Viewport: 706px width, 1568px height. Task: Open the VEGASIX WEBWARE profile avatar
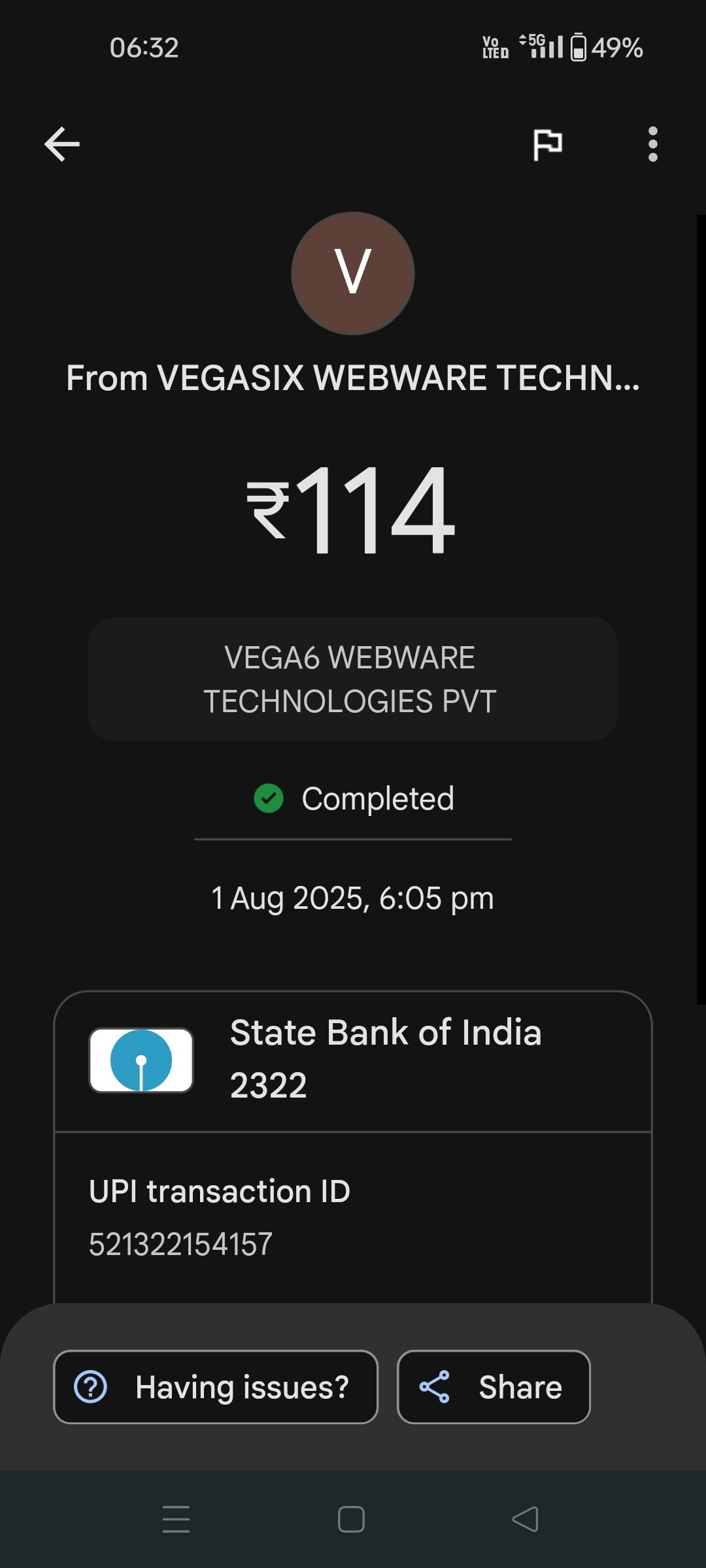click(x=353, y=273)
